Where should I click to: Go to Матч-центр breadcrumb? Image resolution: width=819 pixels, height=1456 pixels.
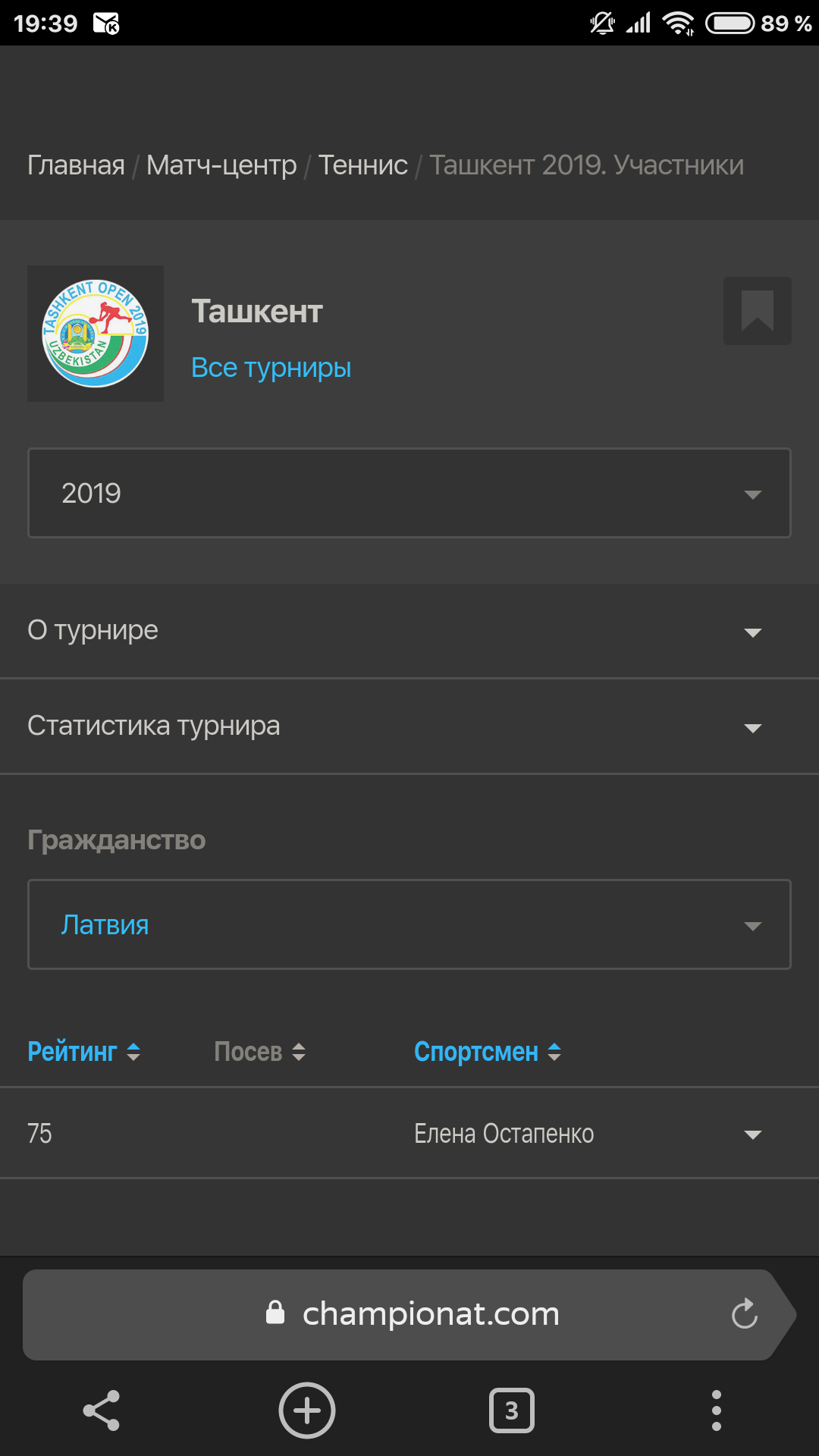(x=221, y=165)
